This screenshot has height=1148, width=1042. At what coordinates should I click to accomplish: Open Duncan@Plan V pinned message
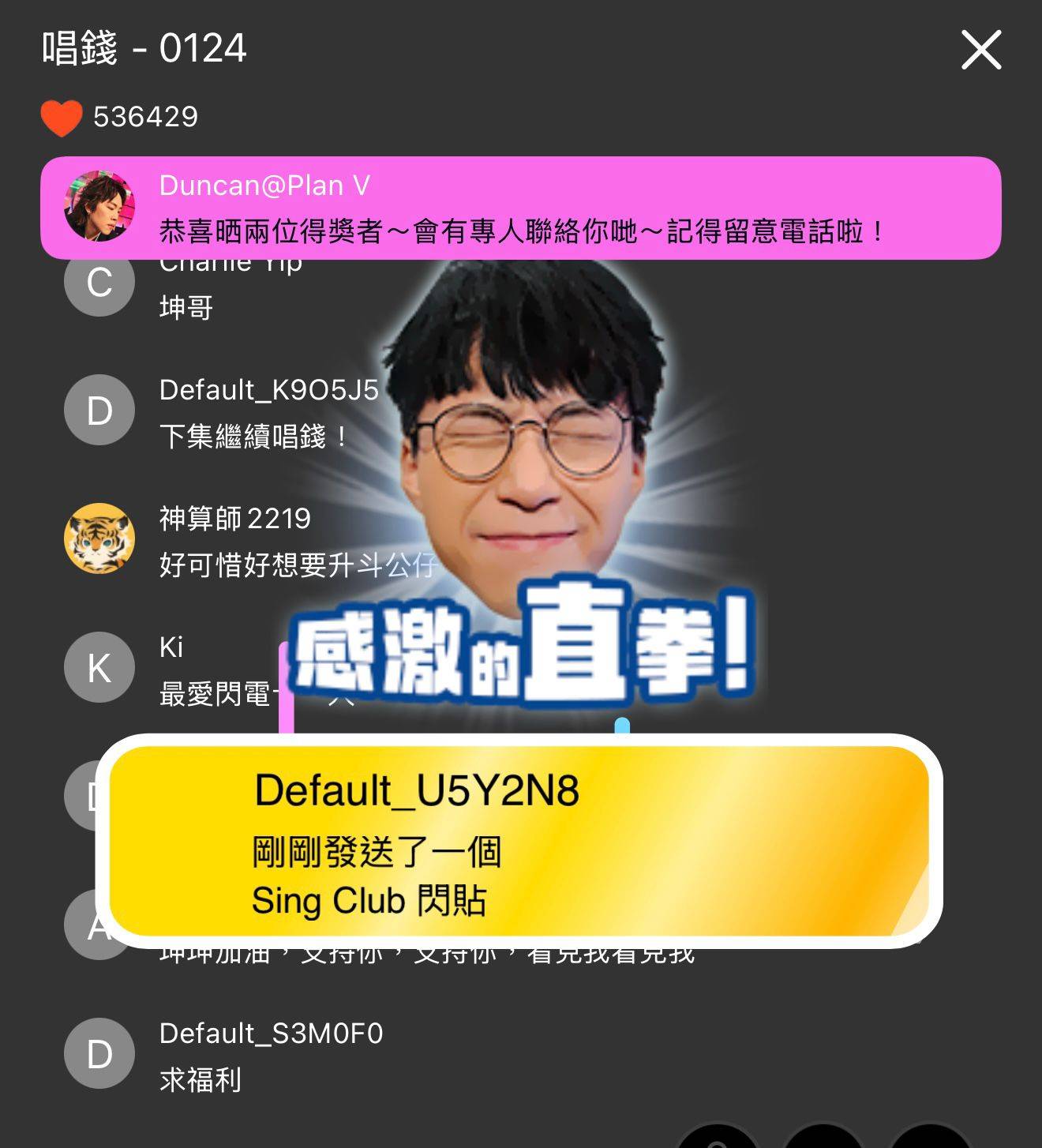pos(519,208)
